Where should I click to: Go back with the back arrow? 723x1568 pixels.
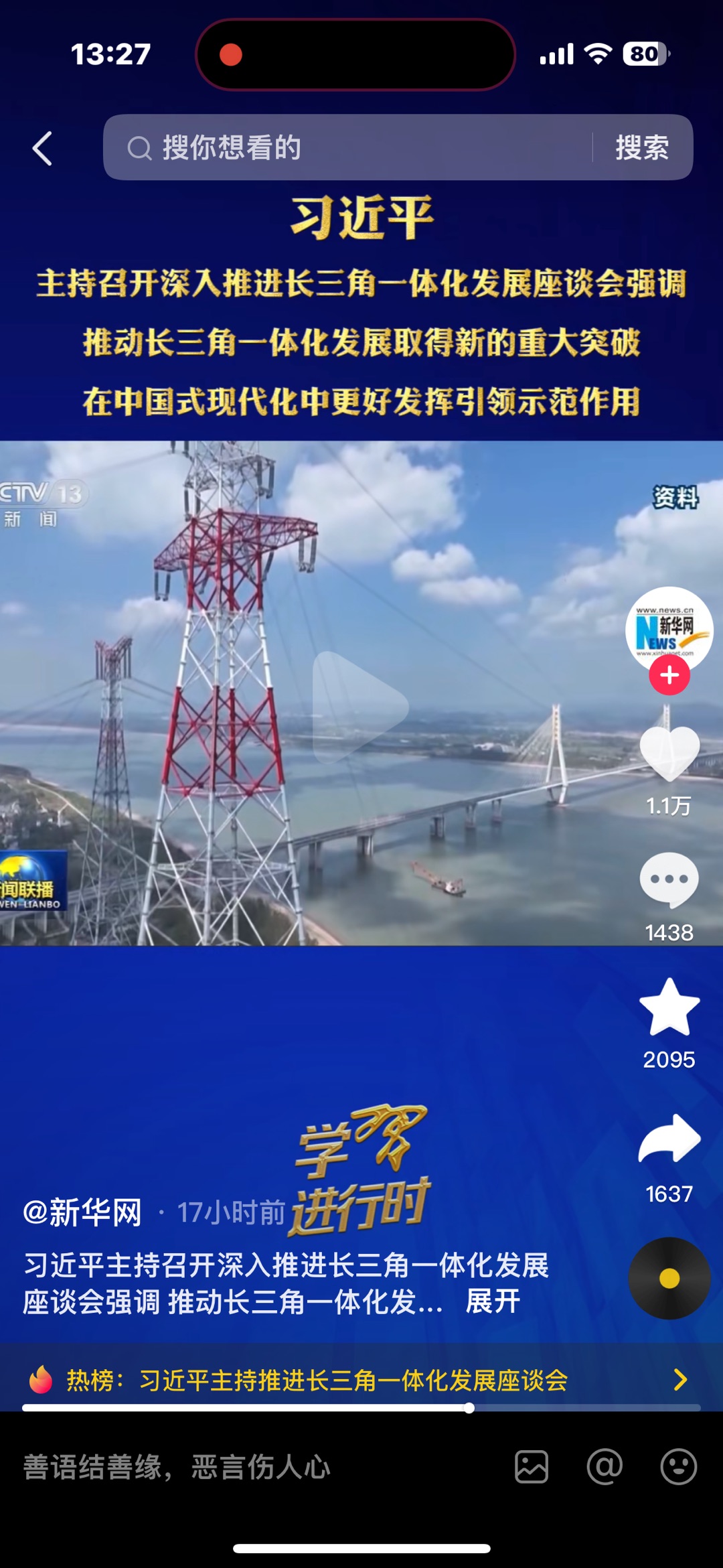click(x=43, y=148)
